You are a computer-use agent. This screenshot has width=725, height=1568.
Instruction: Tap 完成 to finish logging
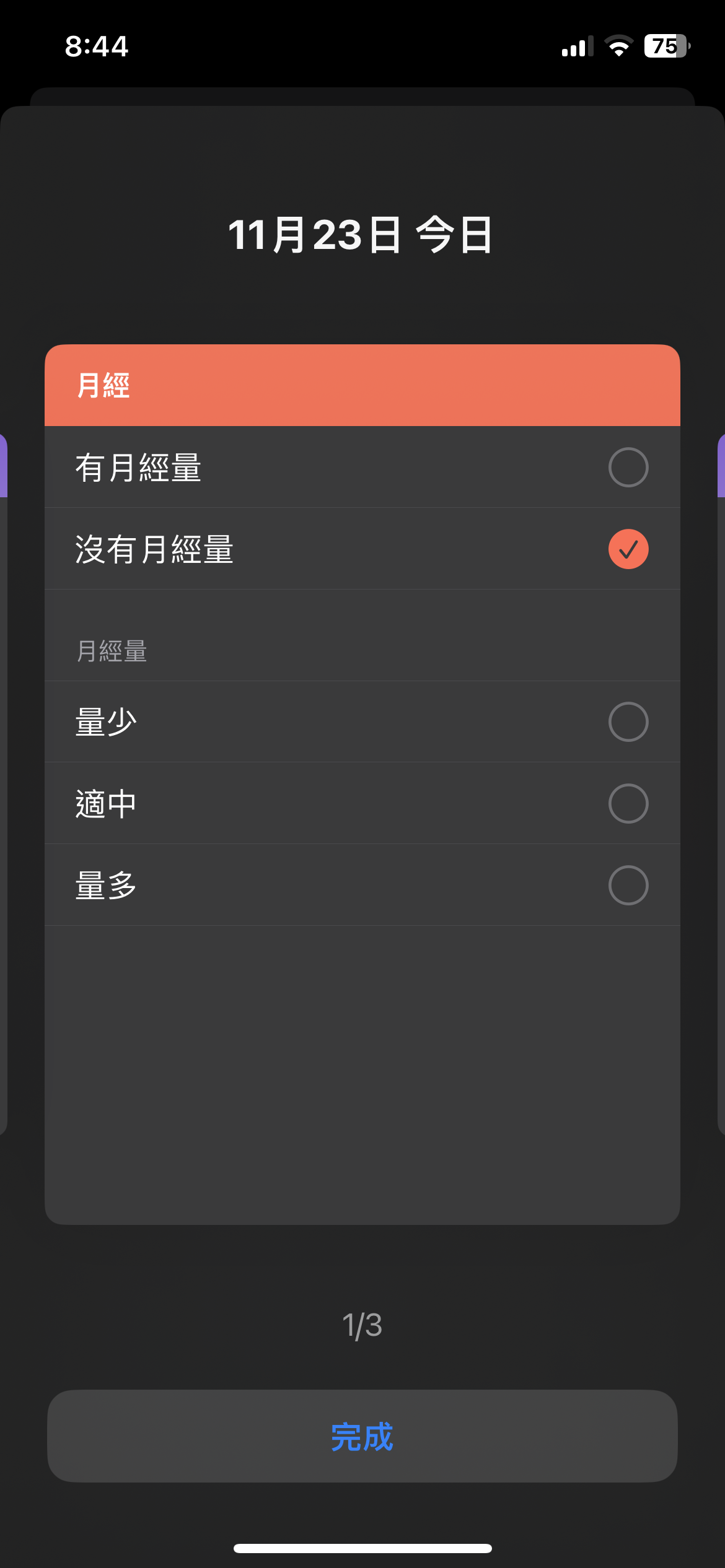[x=362, y=1436]
